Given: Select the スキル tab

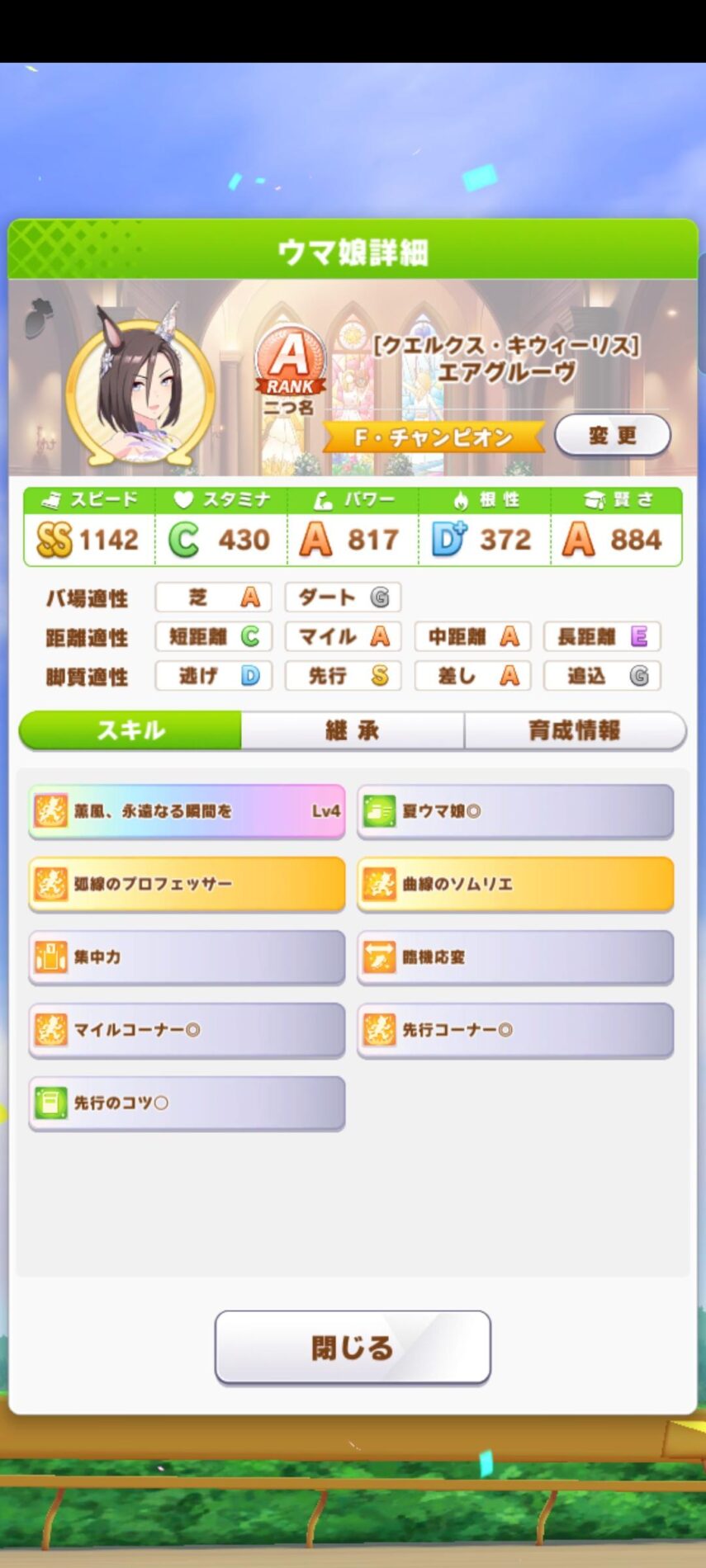Looking at the screenshot, I should 130,730.
